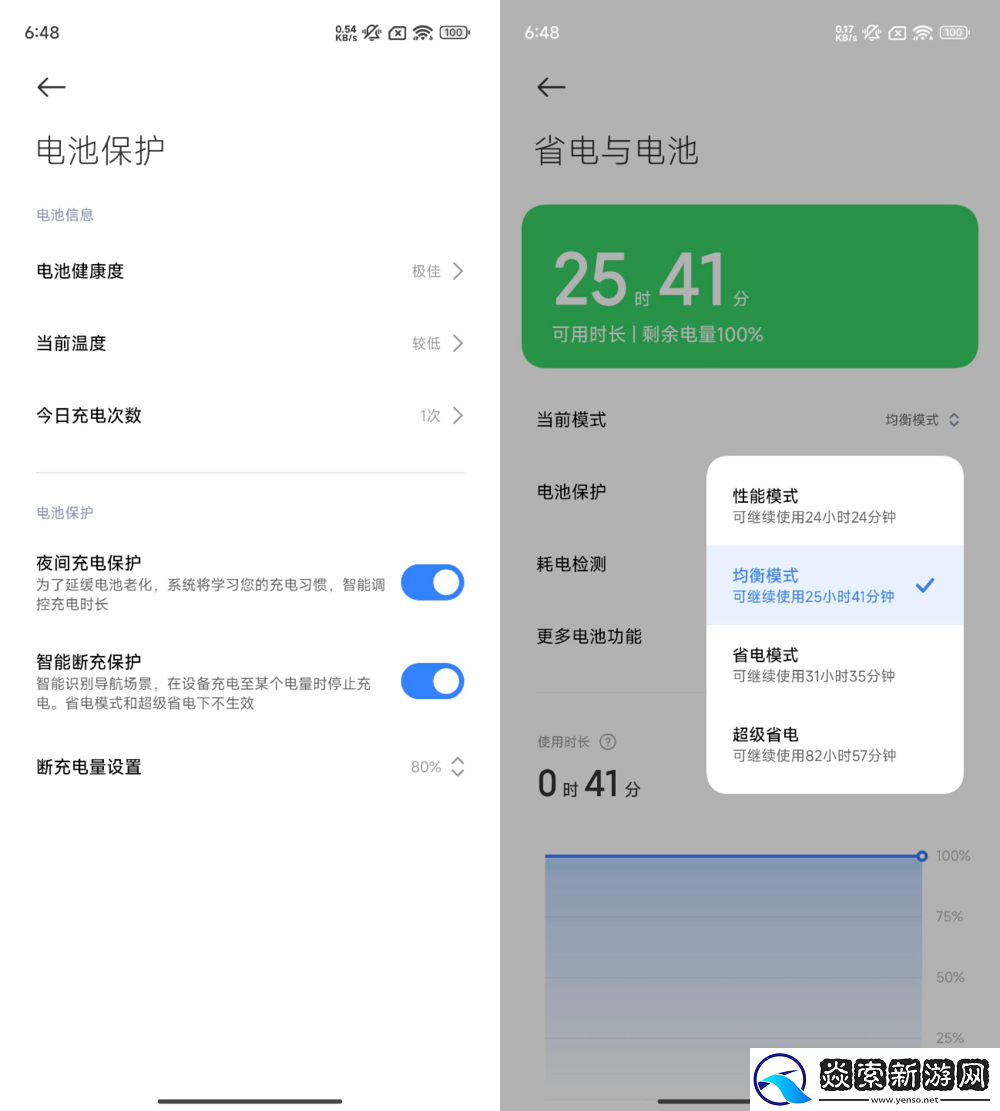Tap the network speed indicator showing 0.54 KB/s
Viewport: 1000px width, 1111px height.
(x=345, y=32)
